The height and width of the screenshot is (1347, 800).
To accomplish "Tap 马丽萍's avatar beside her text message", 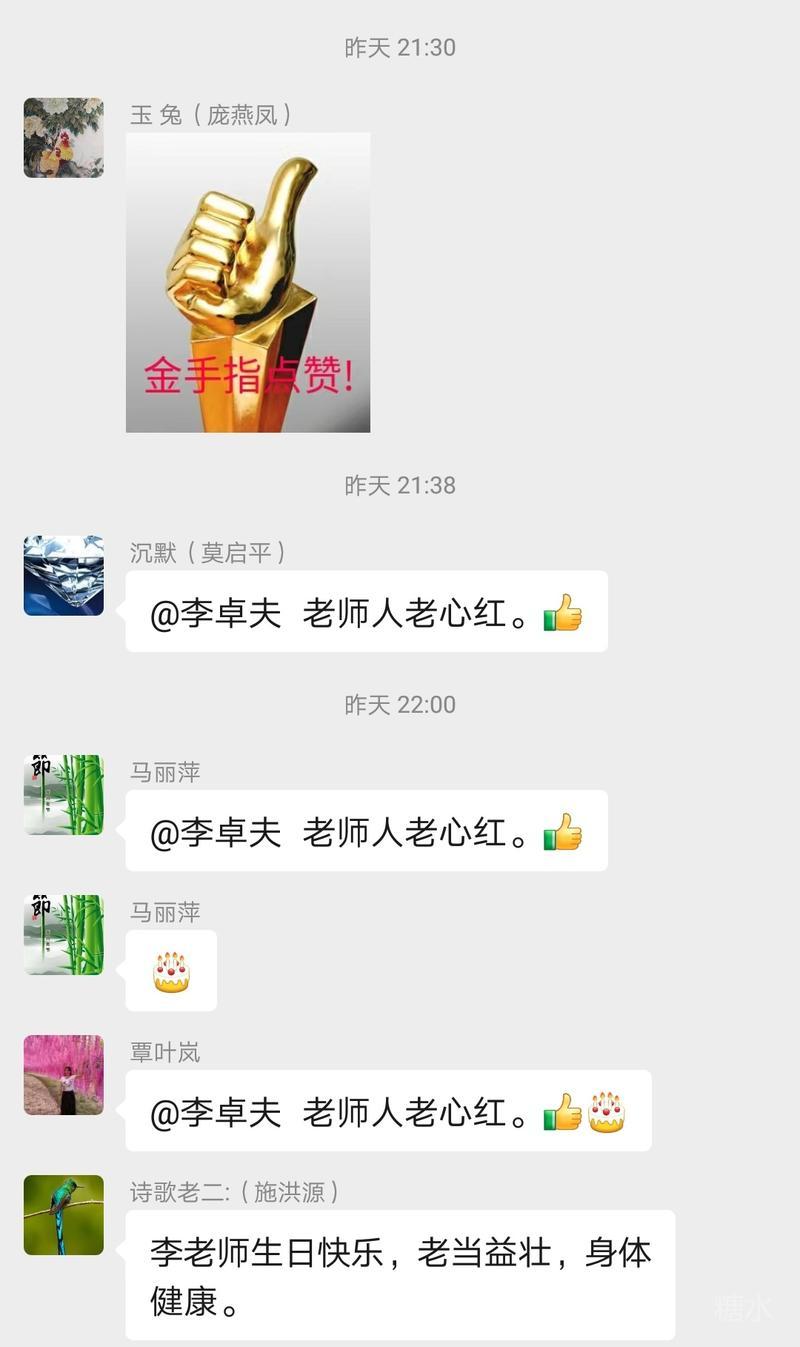I will pyautogui.click(x=64, y=795).
